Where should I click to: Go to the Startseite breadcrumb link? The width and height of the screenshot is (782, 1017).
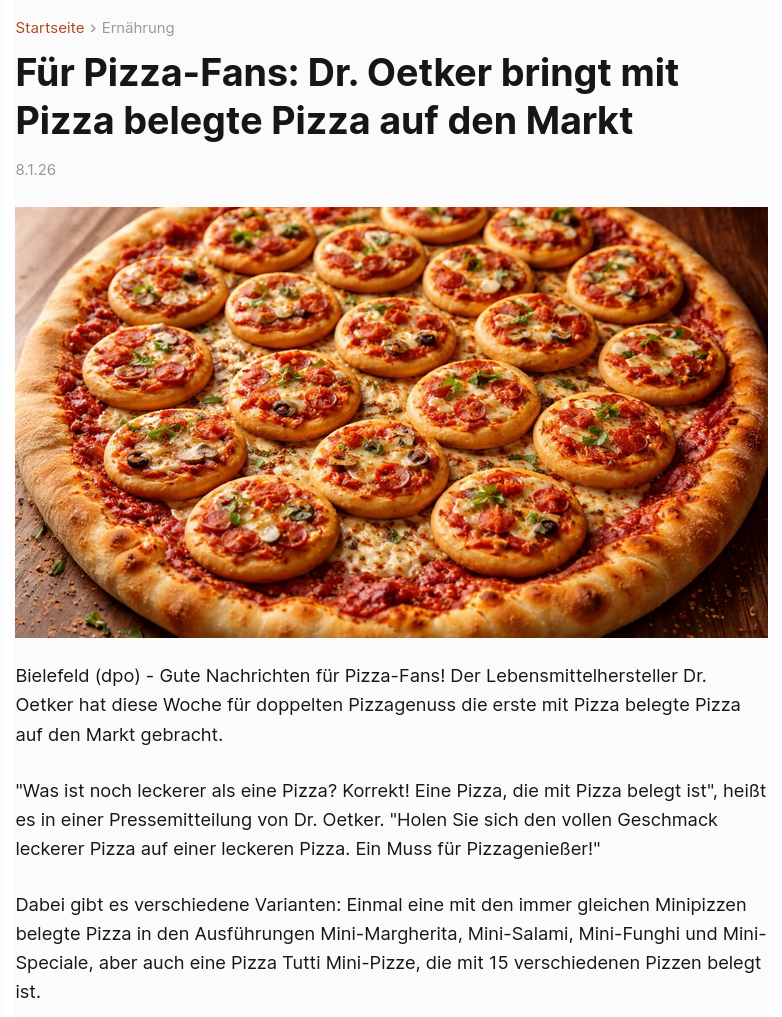point(50,28)
